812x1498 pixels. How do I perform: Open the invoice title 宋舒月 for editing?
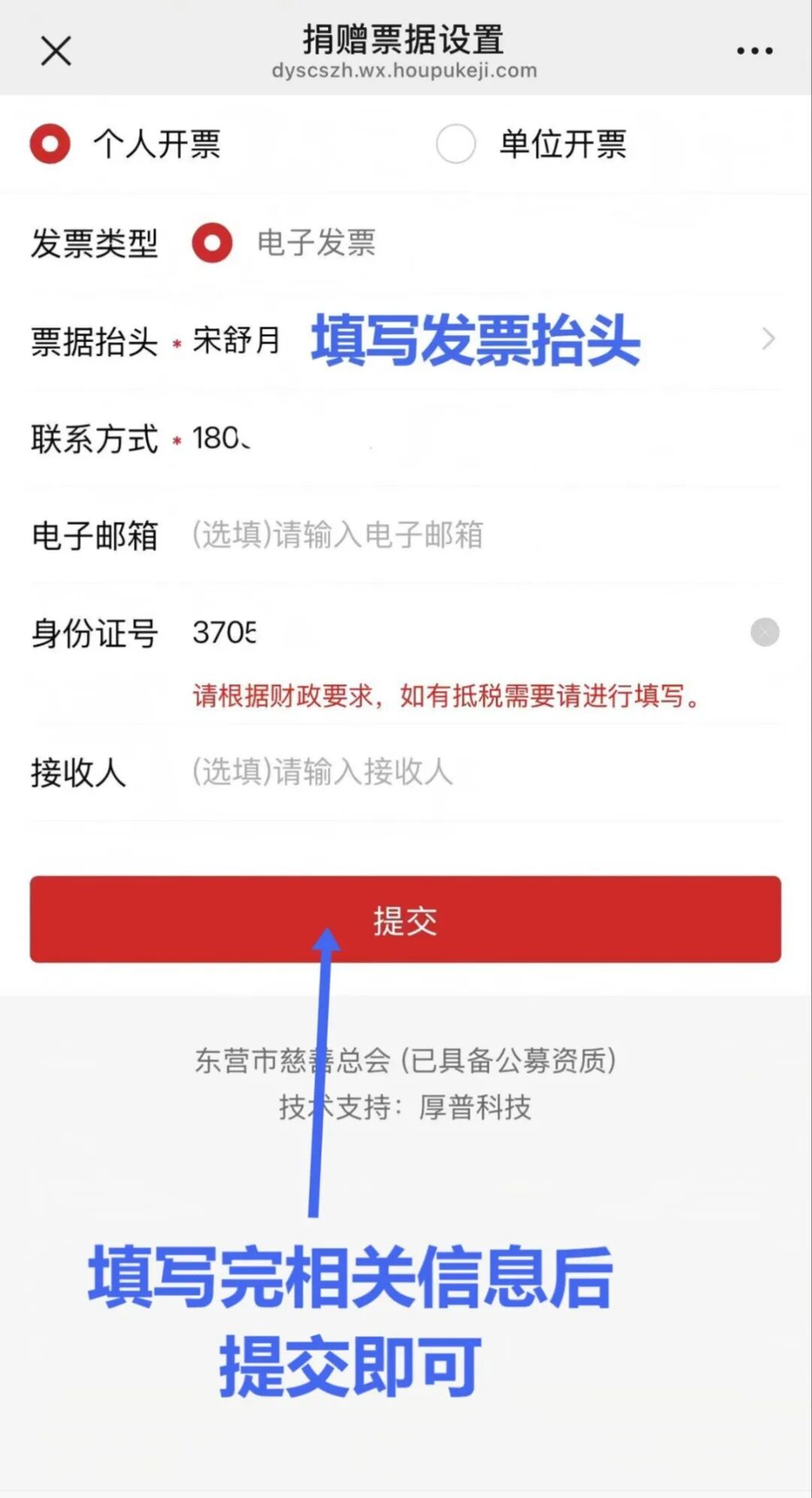point(237,341)
